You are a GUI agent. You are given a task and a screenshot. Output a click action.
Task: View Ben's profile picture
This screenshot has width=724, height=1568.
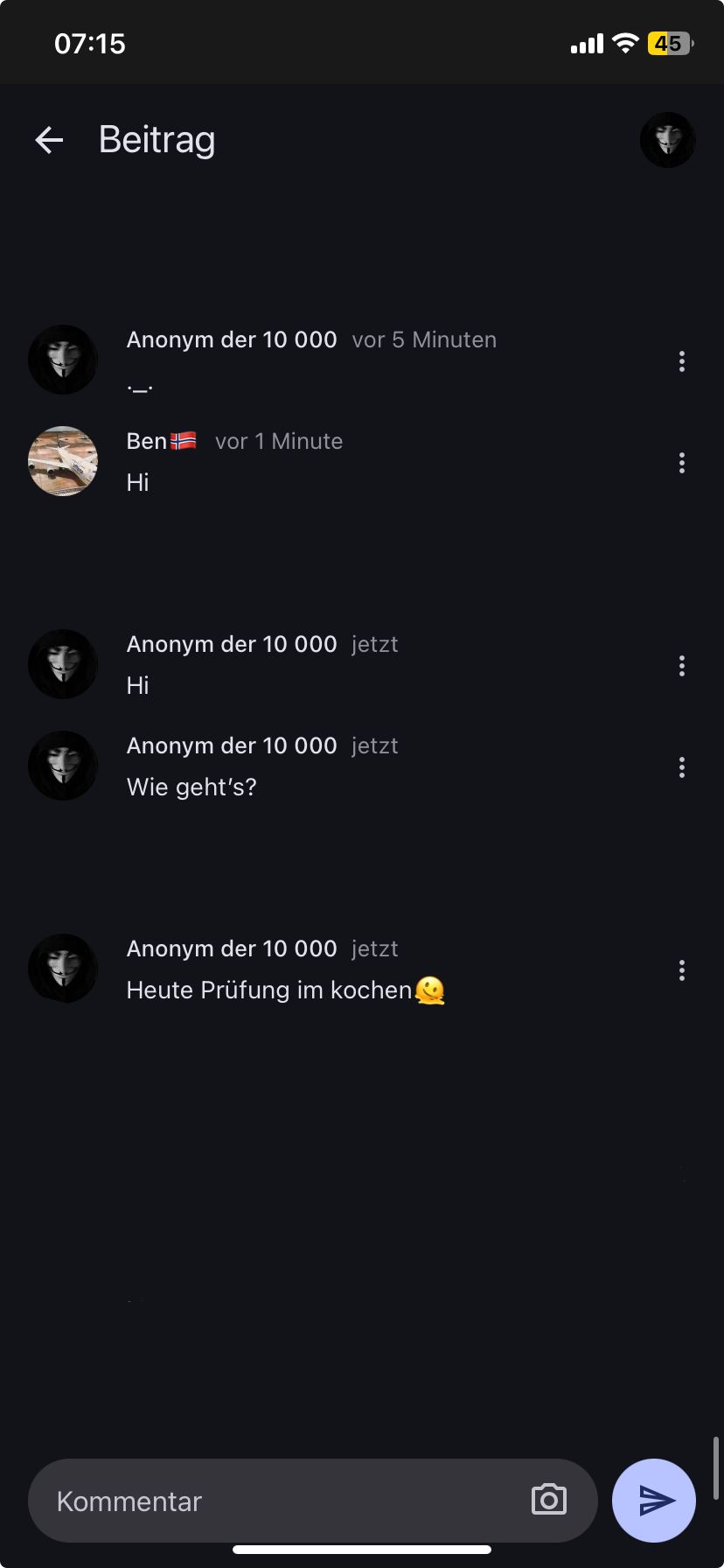pos(63,461)
